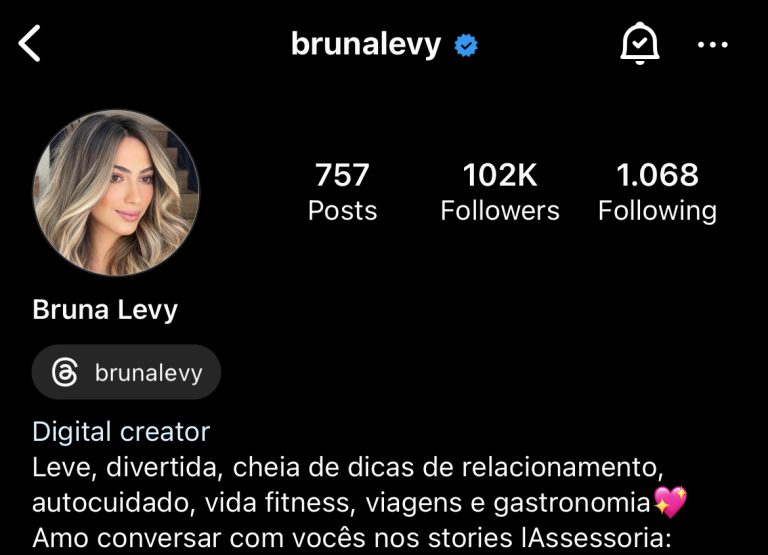The image size is (768, 555).
Task: Open the brunalevy Threads profile chip
Action: (126, 373)
